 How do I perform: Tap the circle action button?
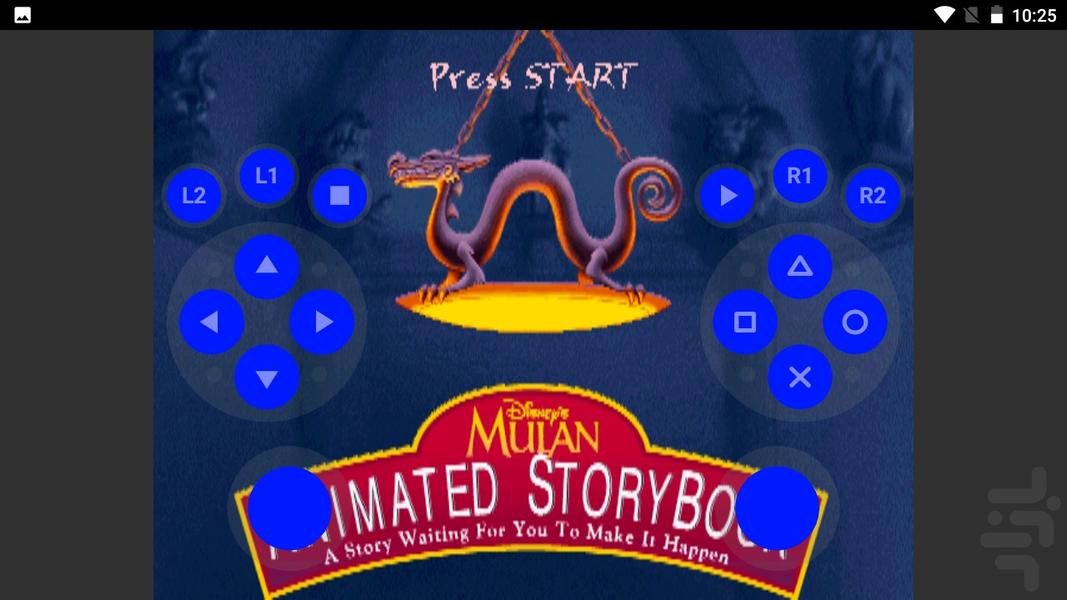[x=855, y=322]
